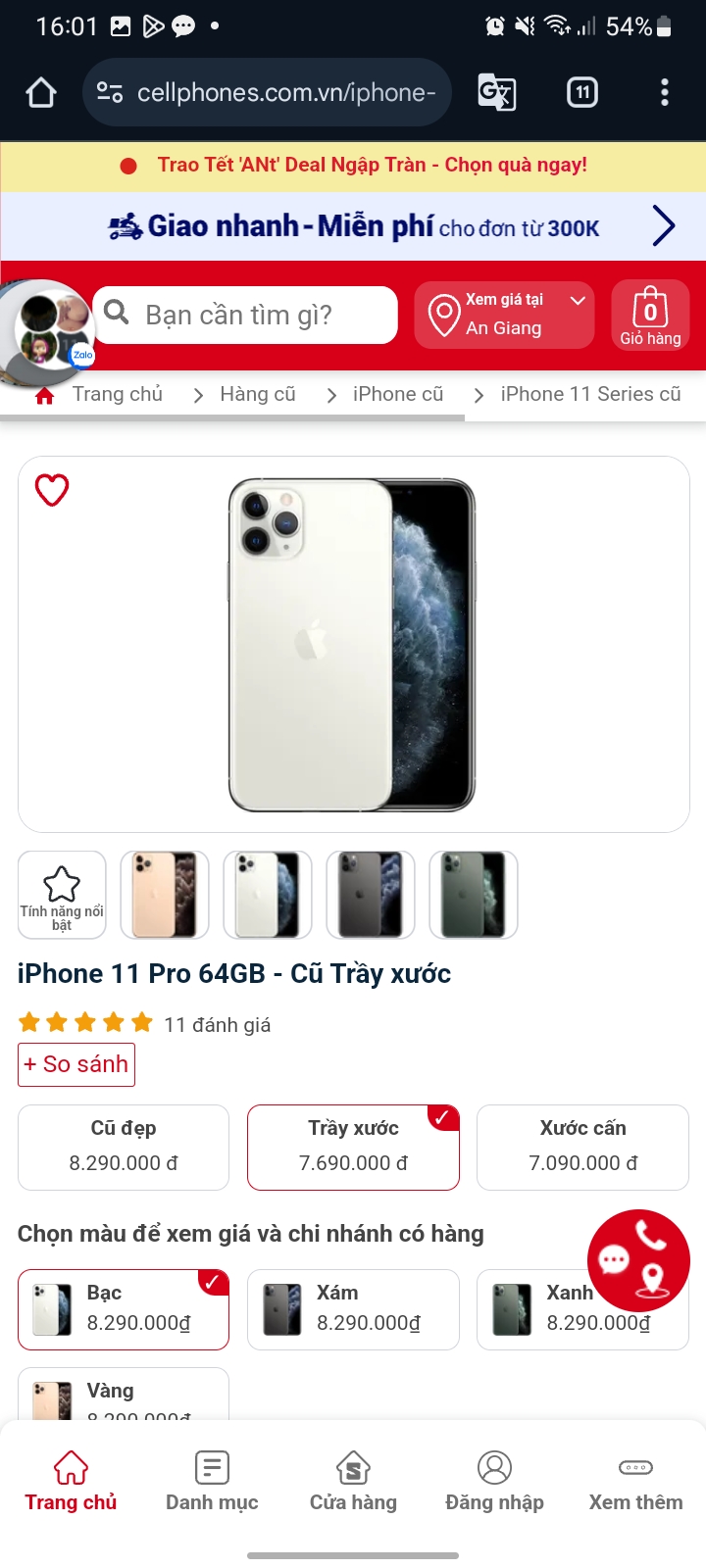
Task: Choose the Xước cấn condition option
Action: click(x=582, y=1147)
